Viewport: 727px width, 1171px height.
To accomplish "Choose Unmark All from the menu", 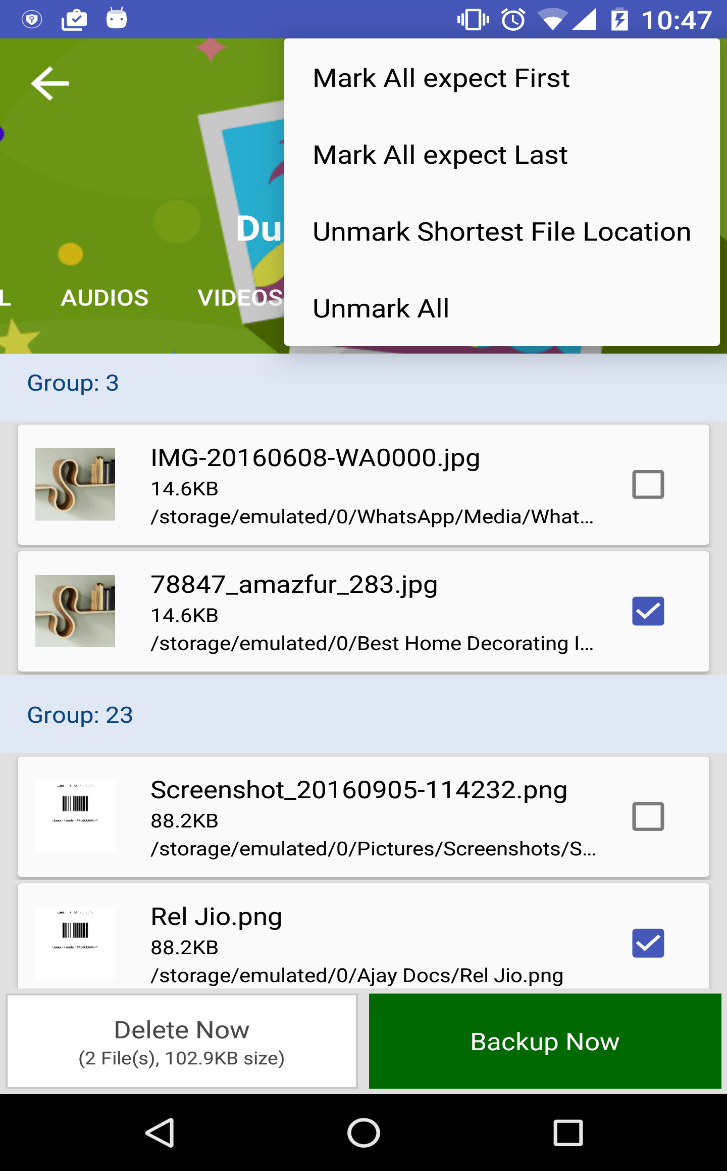I will 381,308.
